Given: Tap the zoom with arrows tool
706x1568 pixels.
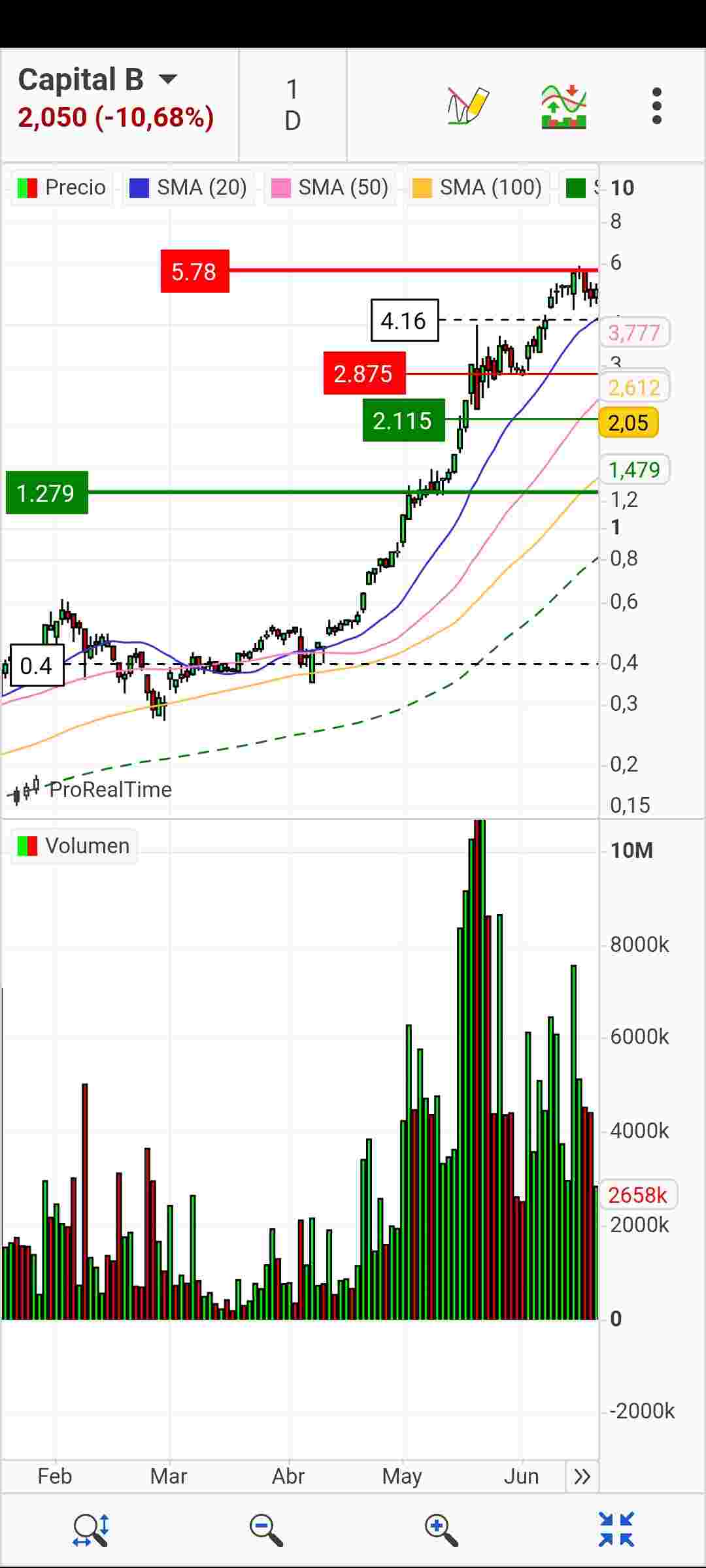Looking at the screenshot, I should 90,1530.
